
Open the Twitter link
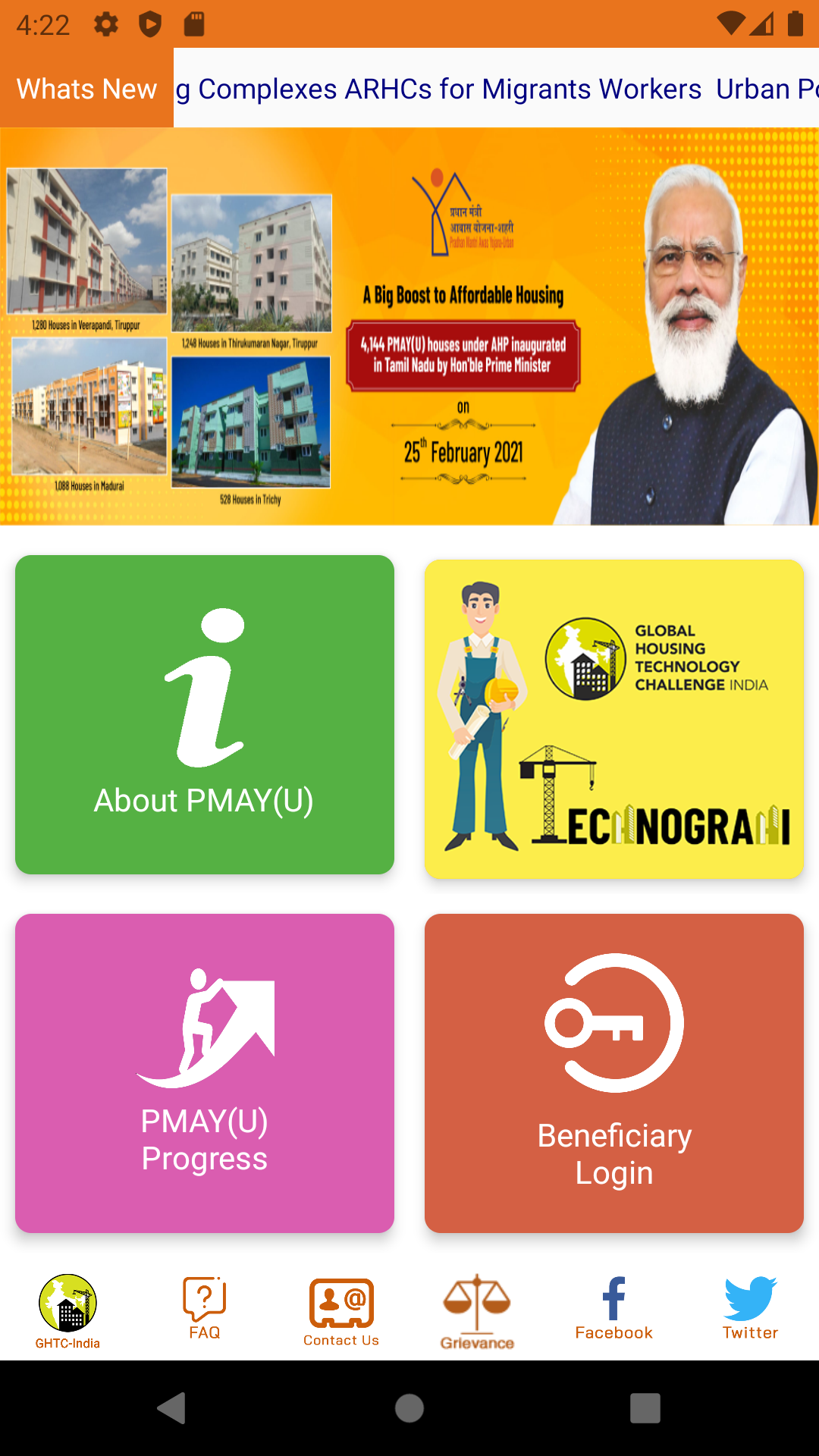click(x=751, y=1310)
